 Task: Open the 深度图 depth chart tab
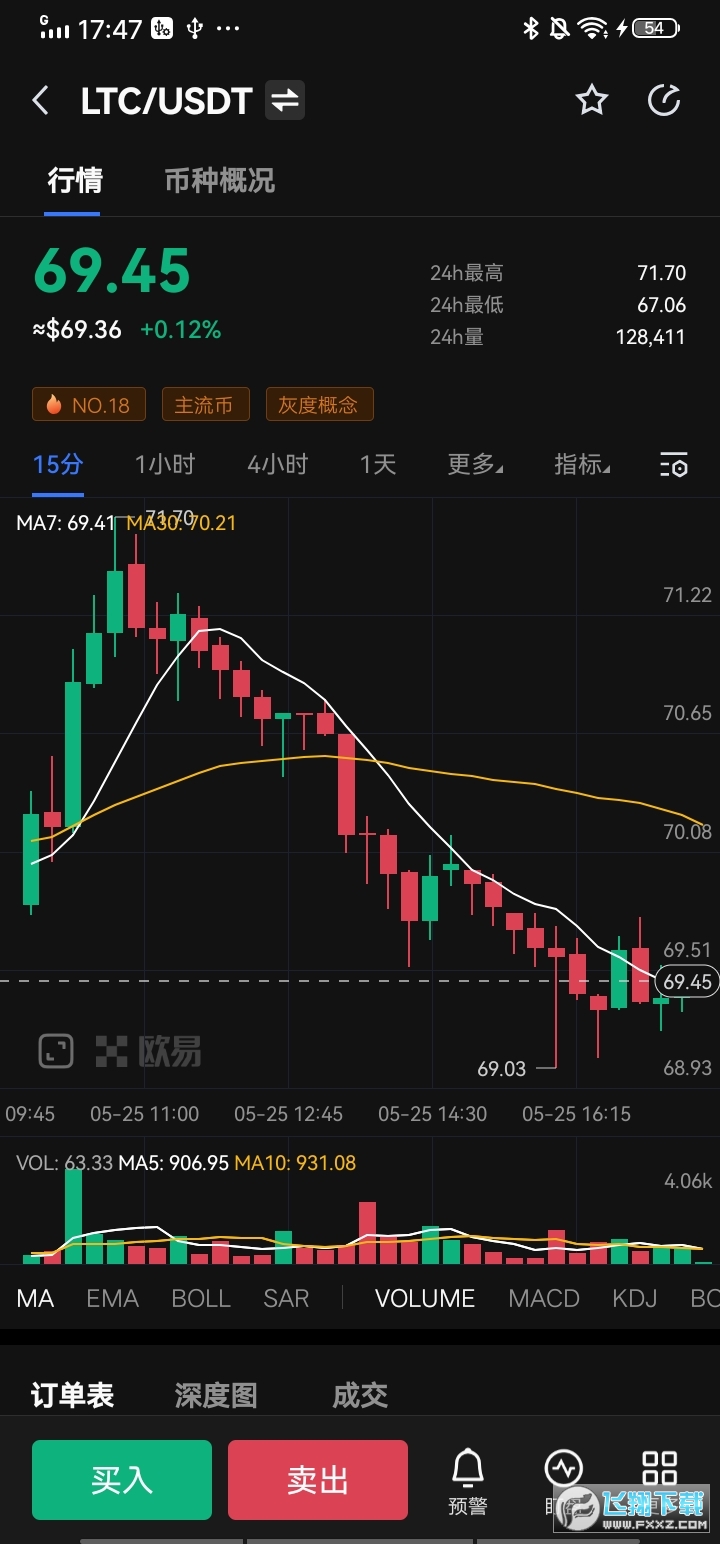click(x=213, y=1394)
